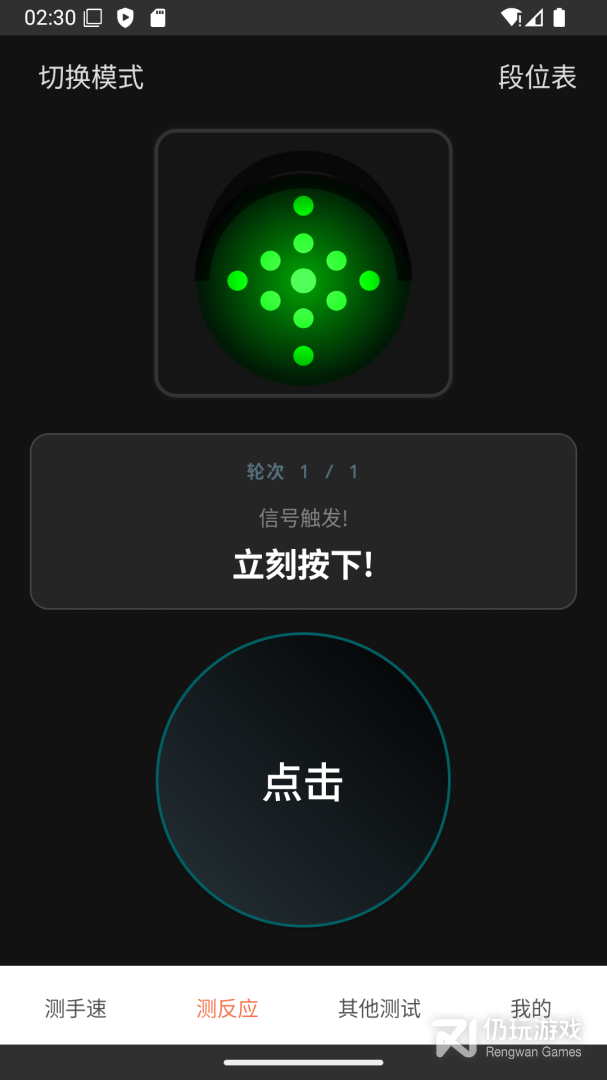Tap the 切换模式 button
Image resolution: width=607 pixels, height=1080 pixels.
(91, 77)
